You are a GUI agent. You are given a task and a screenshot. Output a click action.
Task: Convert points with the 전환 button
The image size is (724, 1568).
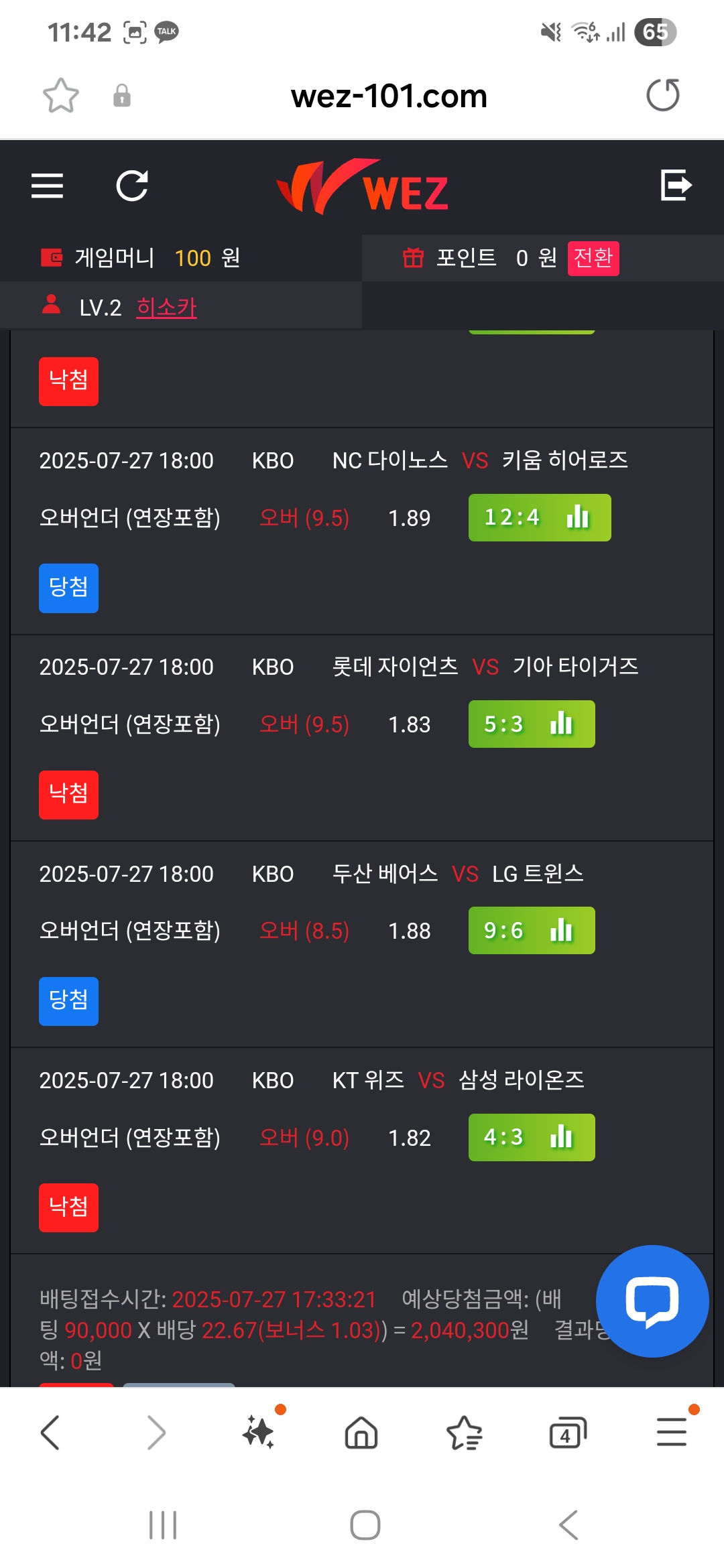[x=593, y=258]
